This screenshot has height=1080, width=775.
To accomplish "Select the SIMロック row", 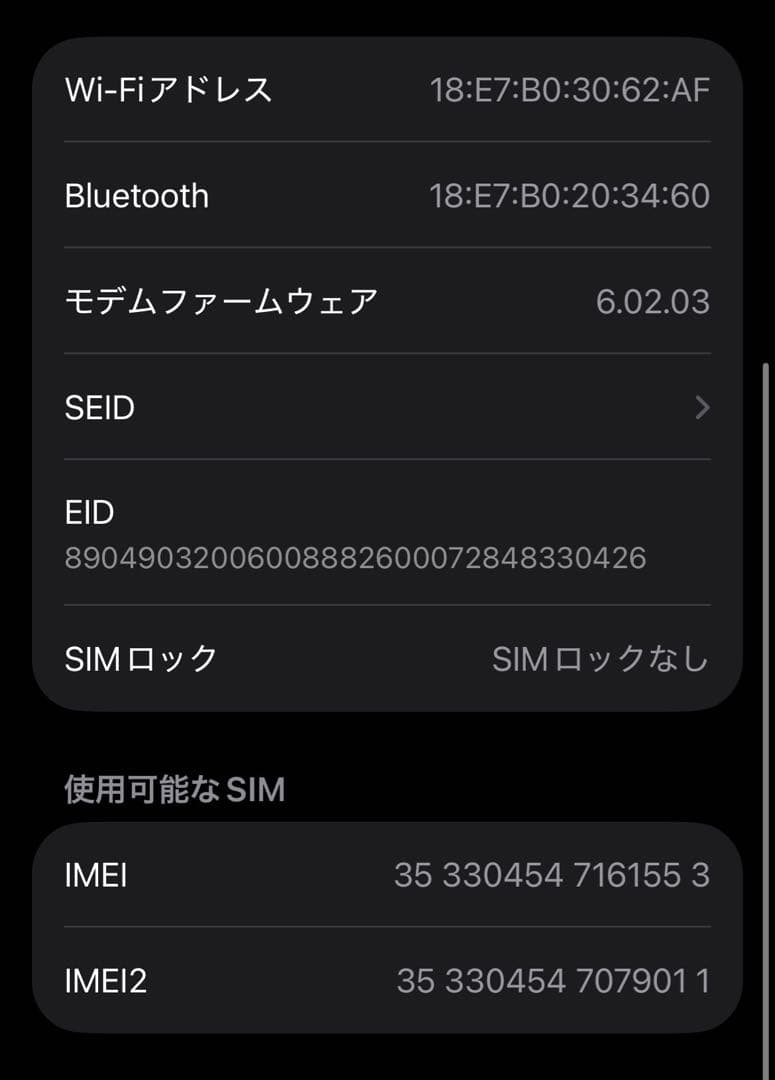I will pos(387,657).
